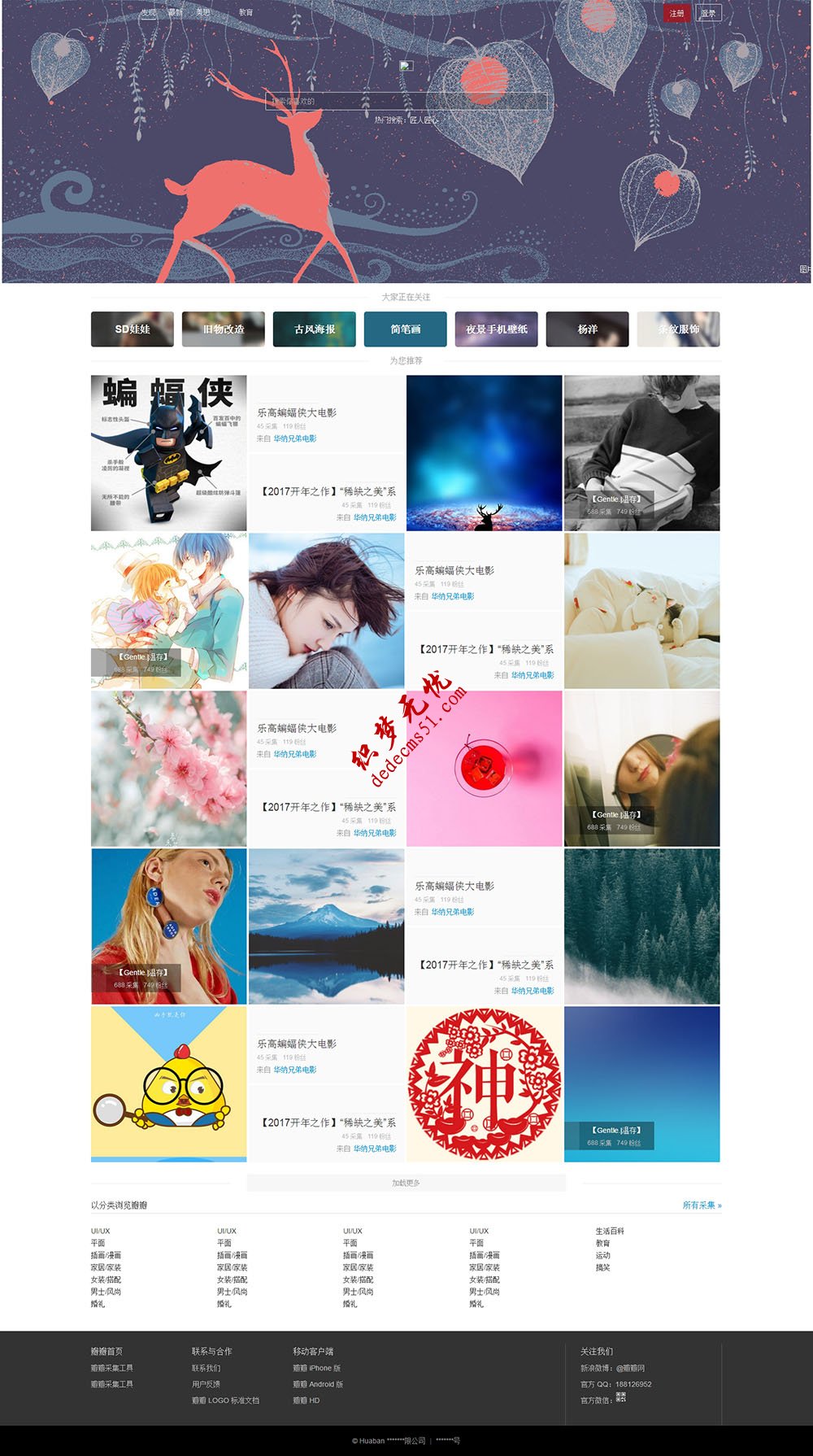Switch to the 美图 tab

tap(202, 13)
